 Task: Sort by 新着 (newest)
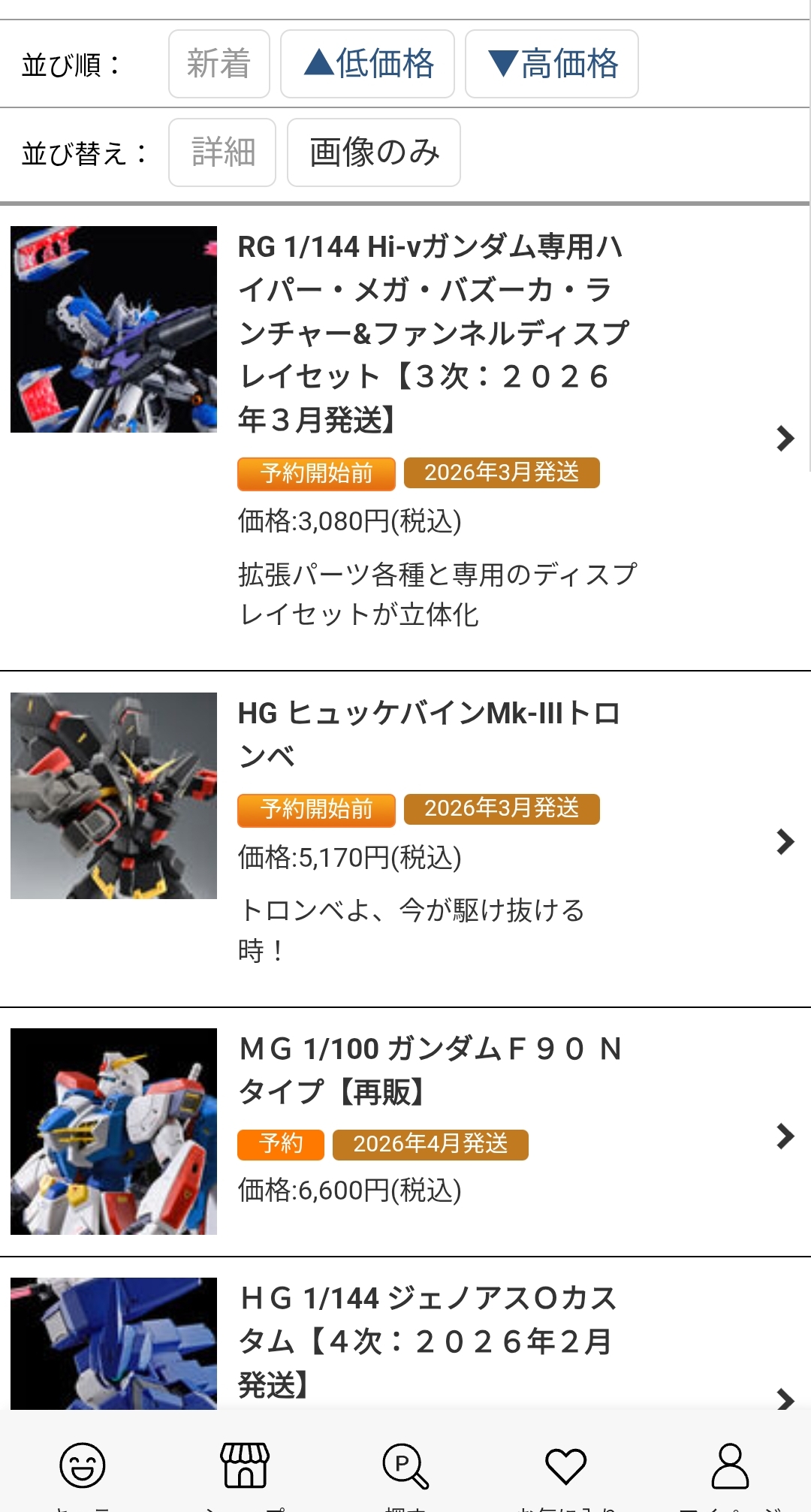coord(219,64)
